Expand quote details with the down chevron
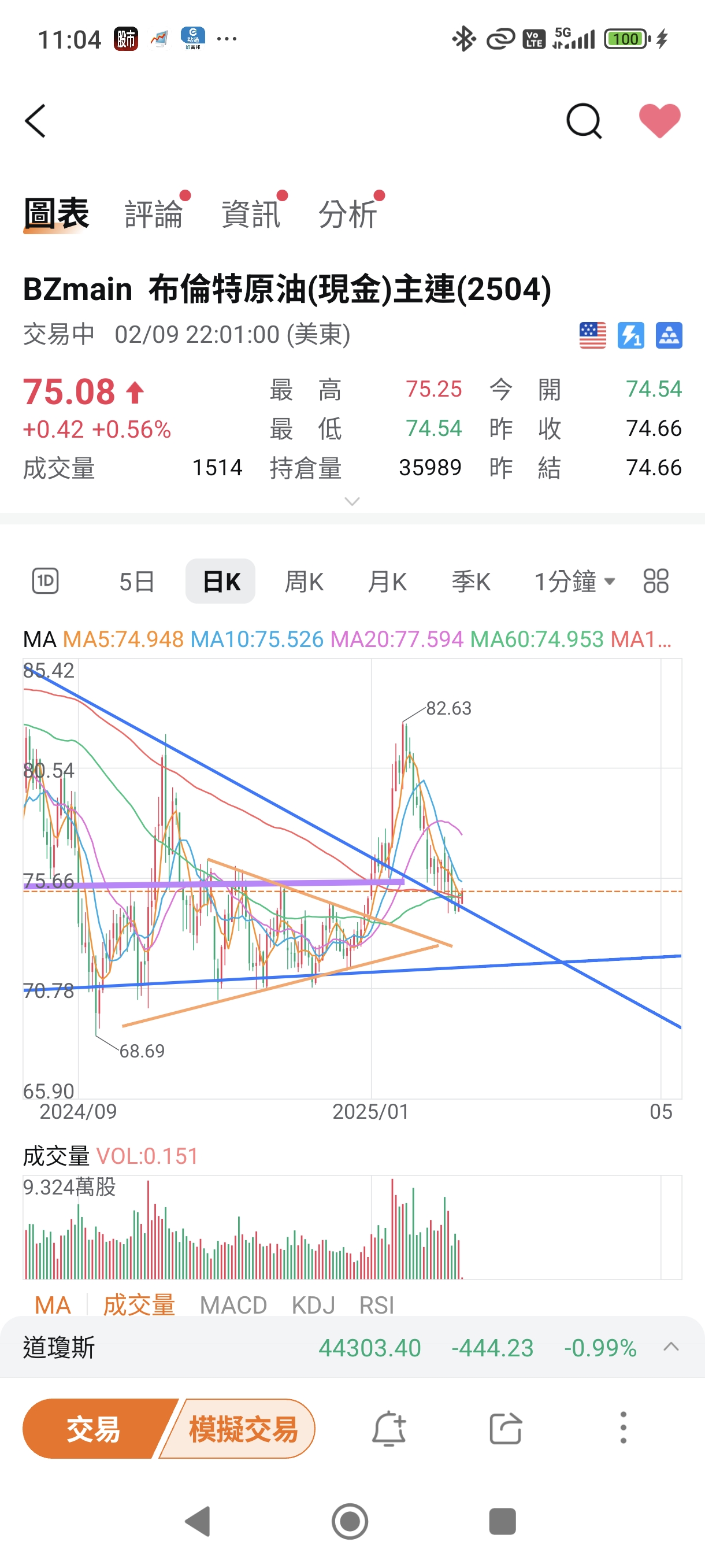The width and height of the screenshot is (705, 1568). 352,501
